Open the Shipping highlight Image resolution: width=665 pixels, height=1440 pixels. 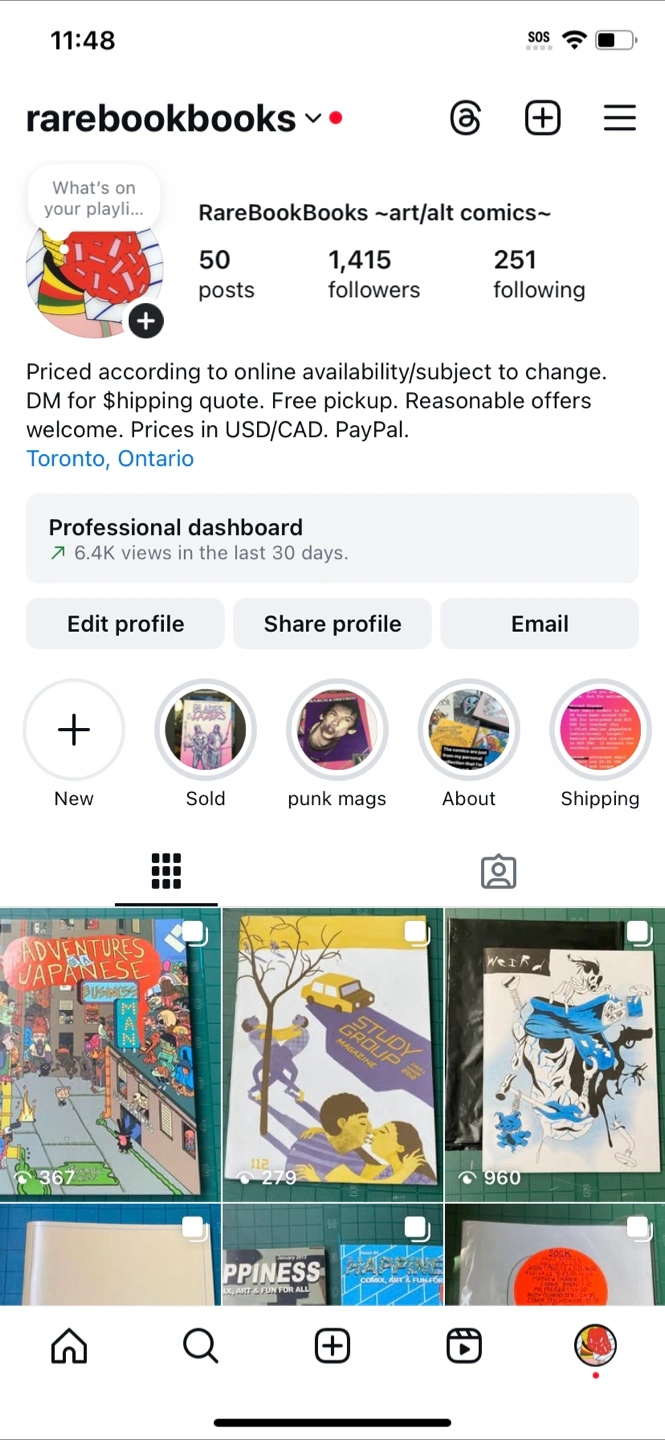pos(600,730)
